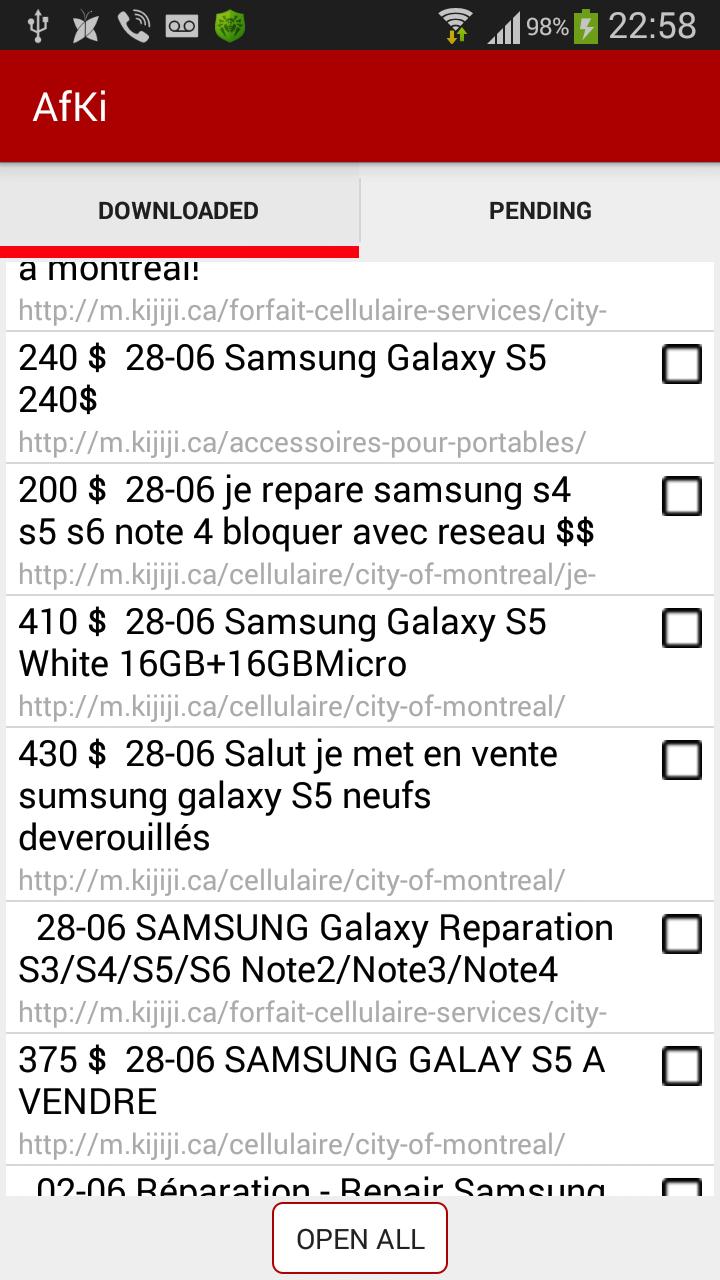720x1280 pixels.
Task: Tap the Open All button
Action: (x=360, y=1239)
